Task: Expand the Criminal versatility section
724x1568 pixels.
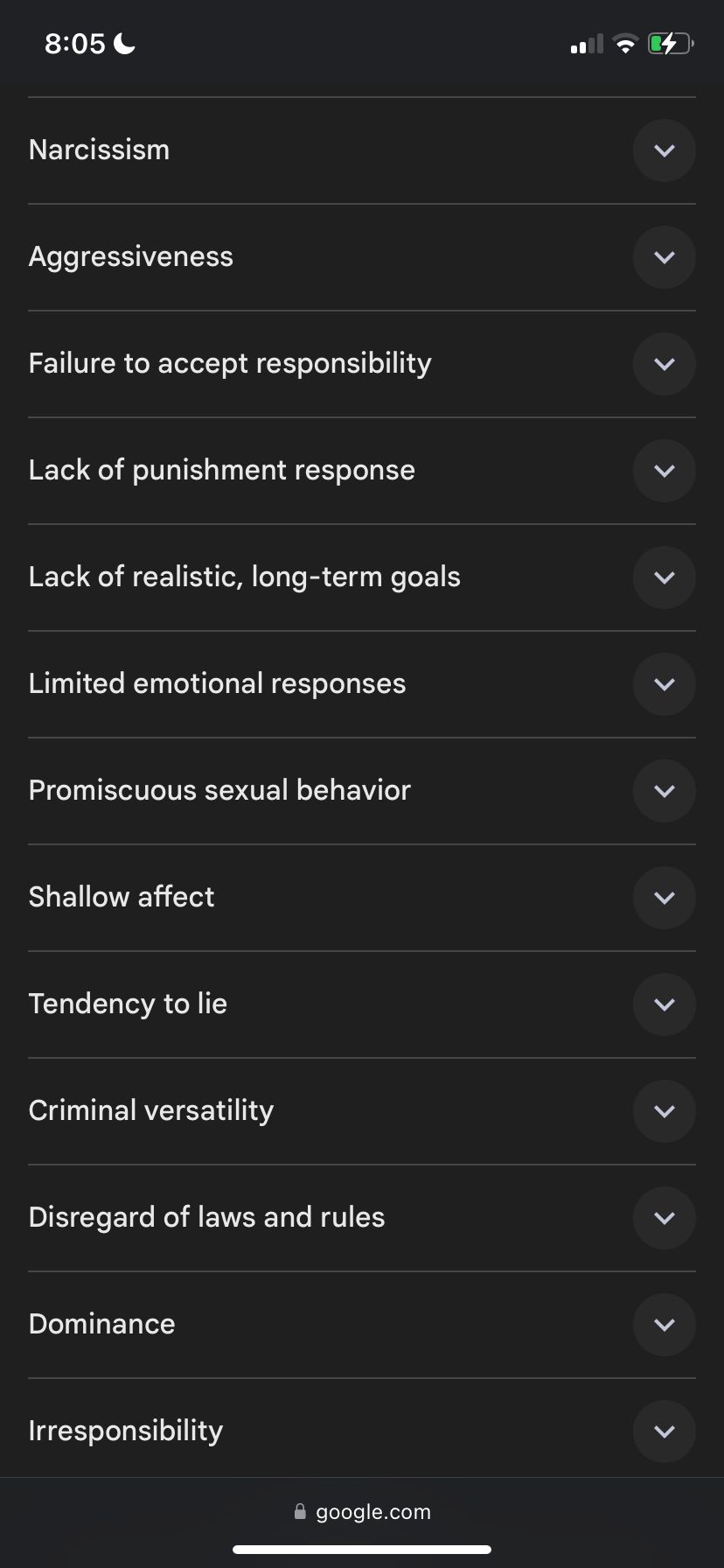Action: tap(664, 1111)
